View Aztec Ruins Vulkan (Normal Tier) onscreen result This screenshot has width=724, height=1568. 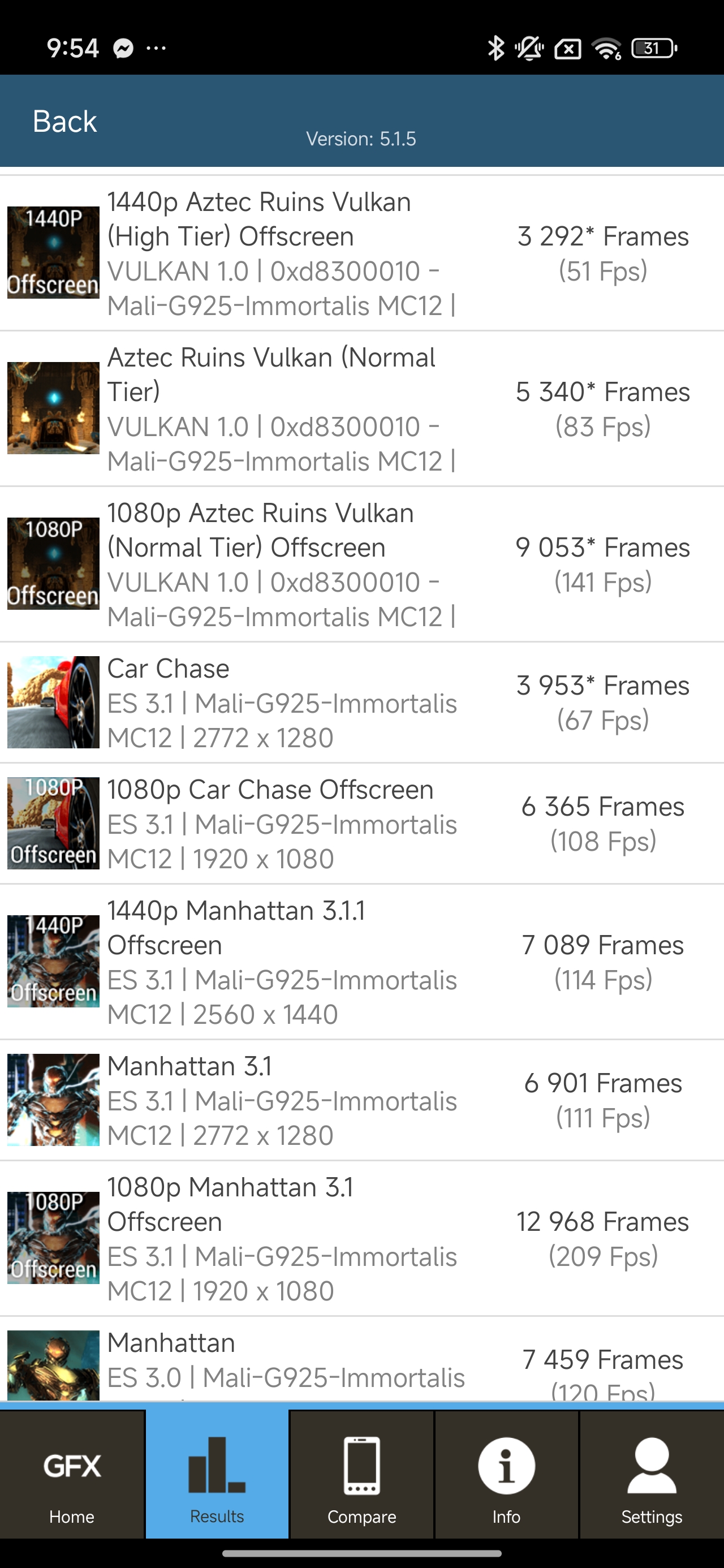pos(361,408)
